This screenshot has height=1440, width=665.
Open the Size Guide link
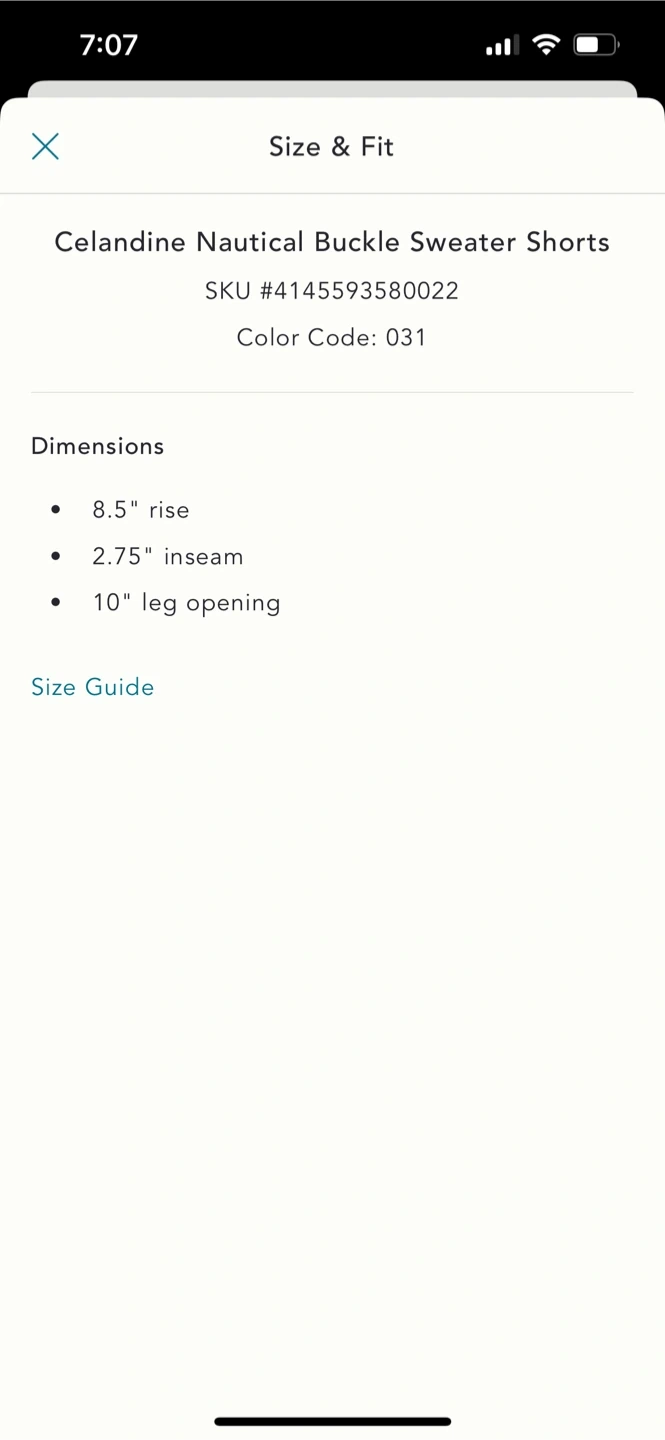[x=93, y=687]
